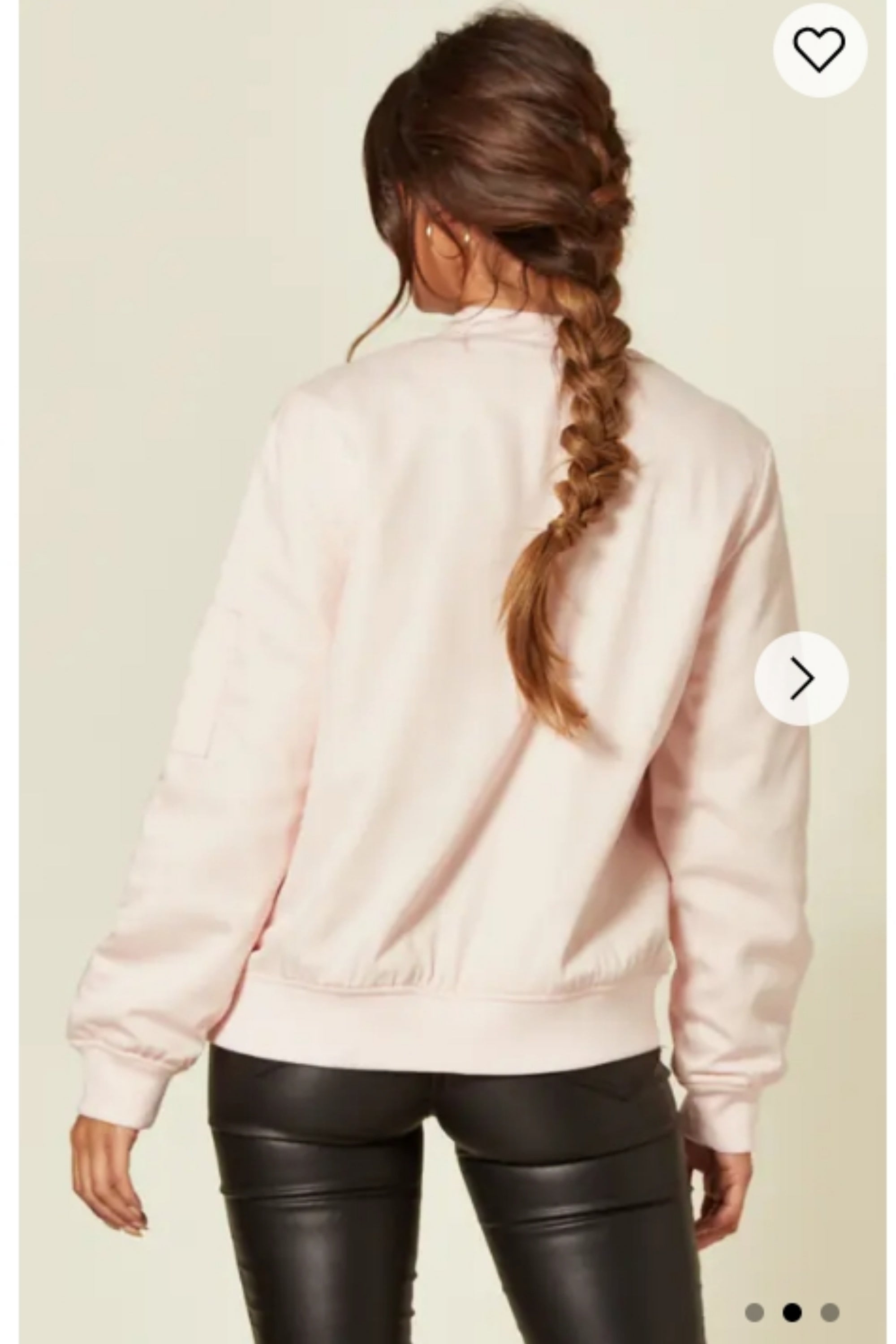Jump to the third photo indicator dot
896x1344 pixels.
(x=830, y=1297)
